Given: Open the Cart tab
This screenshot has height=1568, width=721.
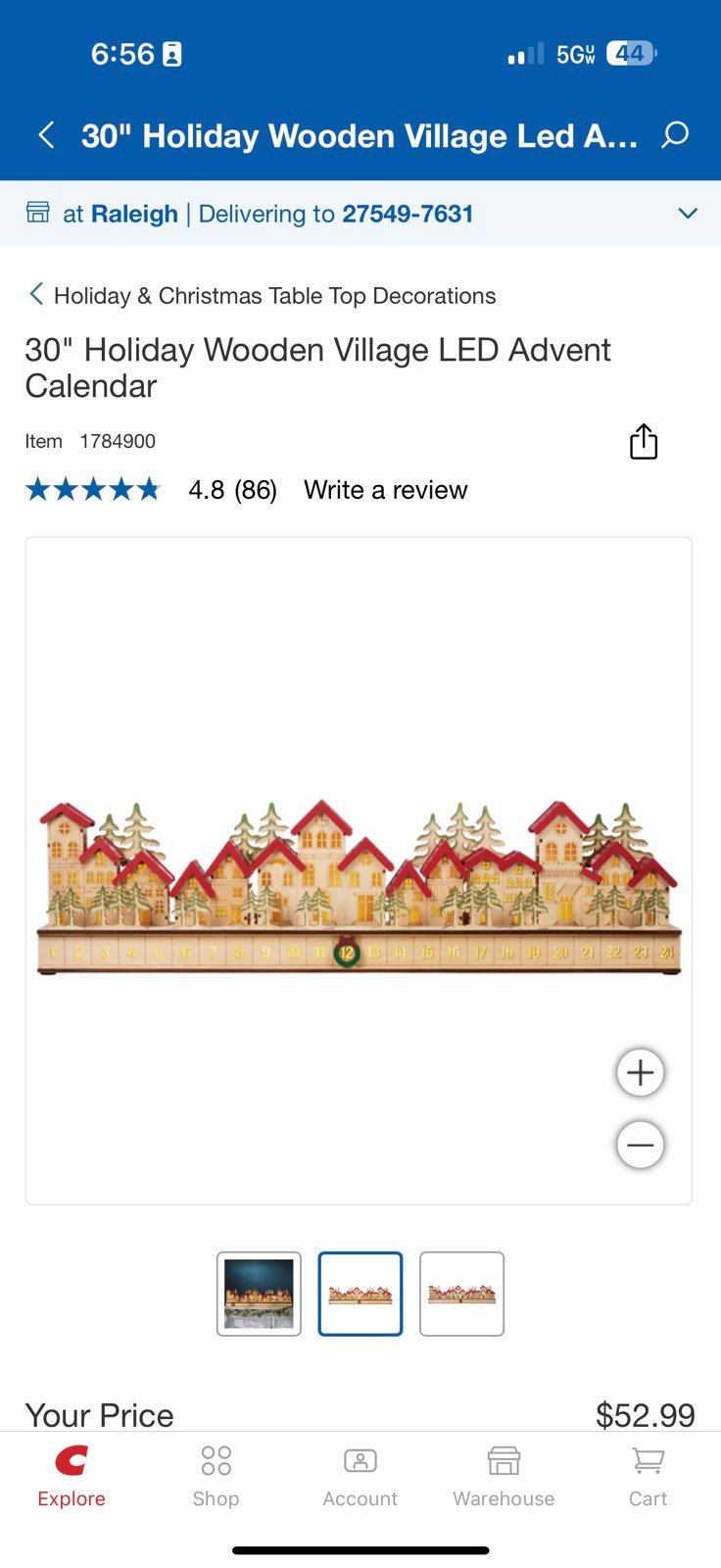Looking at the screenshot, I should click(648, 1476).
